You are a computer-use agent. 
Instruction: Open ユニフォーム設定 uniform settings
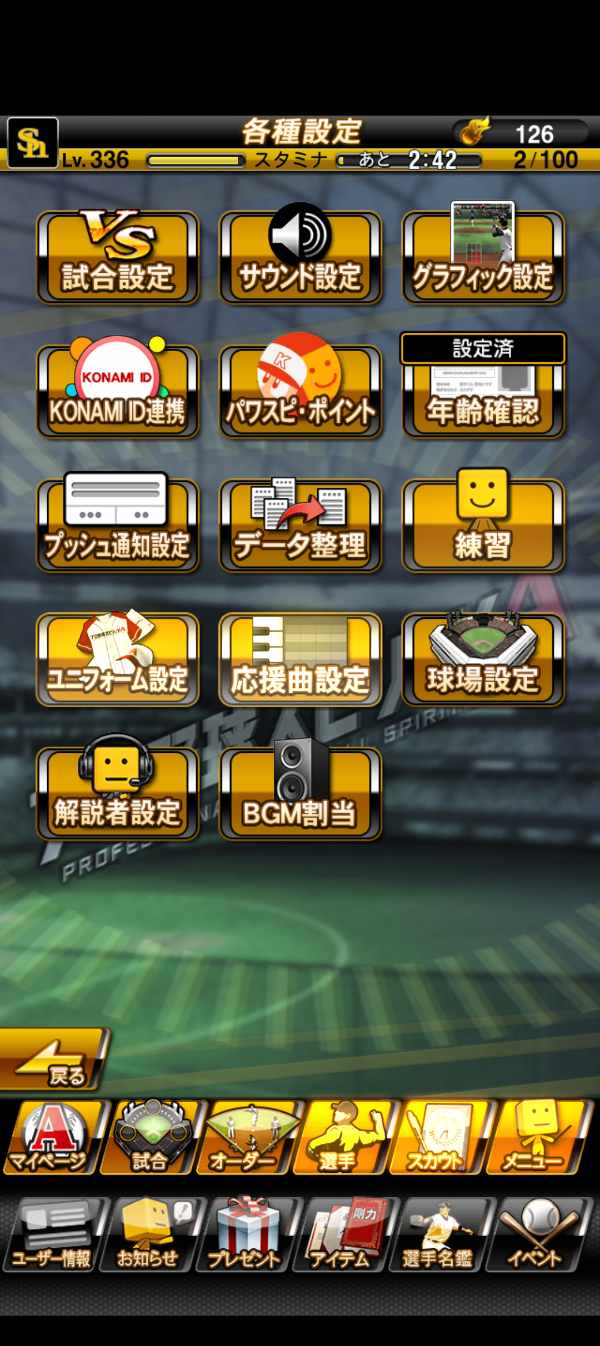click(118, 659)
